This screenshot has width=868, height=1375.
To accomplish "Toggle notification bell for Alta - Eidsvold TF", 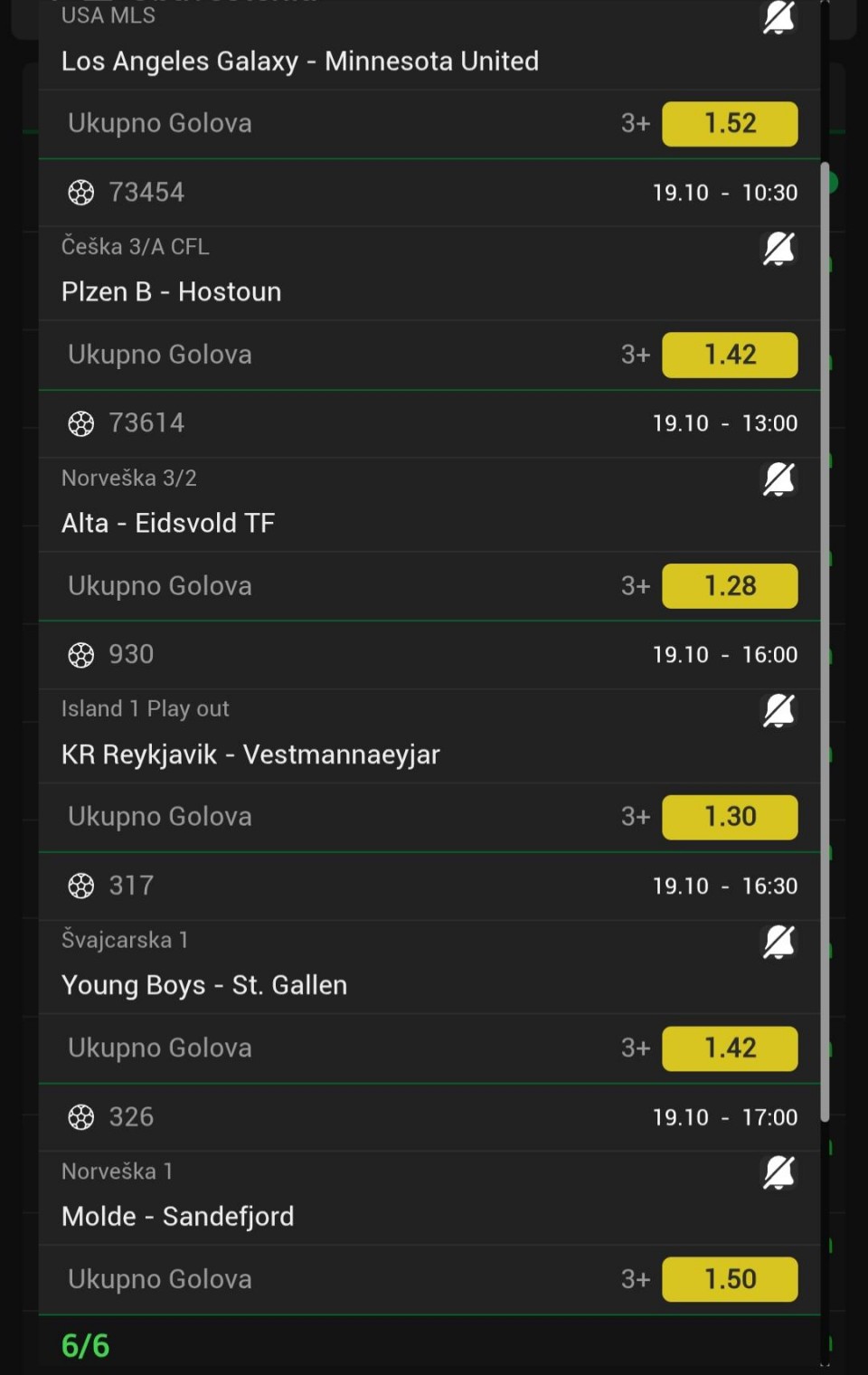I will [778, 479].
